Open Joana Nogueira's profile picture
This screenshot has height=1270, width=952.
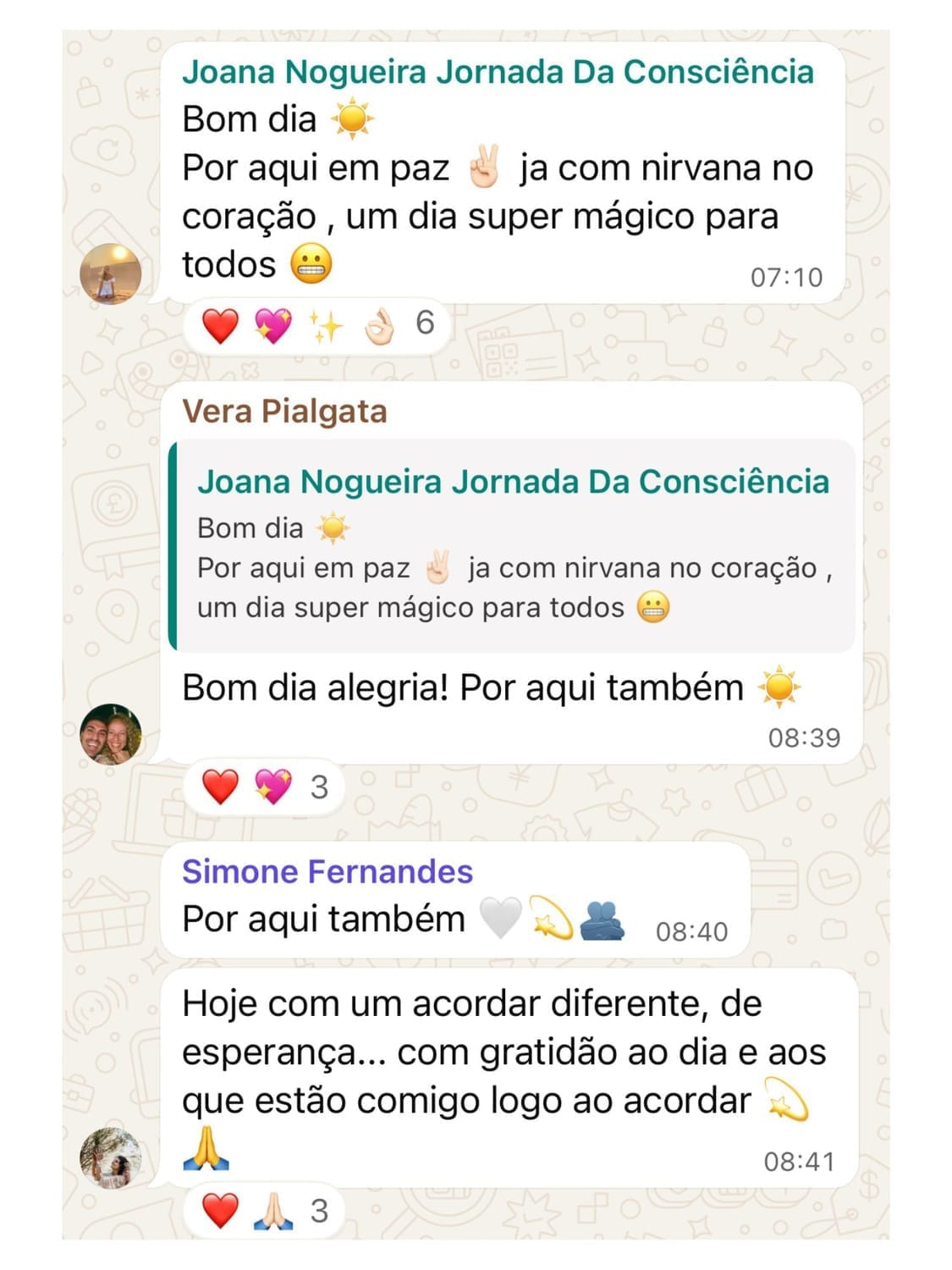tap(110, 273)
